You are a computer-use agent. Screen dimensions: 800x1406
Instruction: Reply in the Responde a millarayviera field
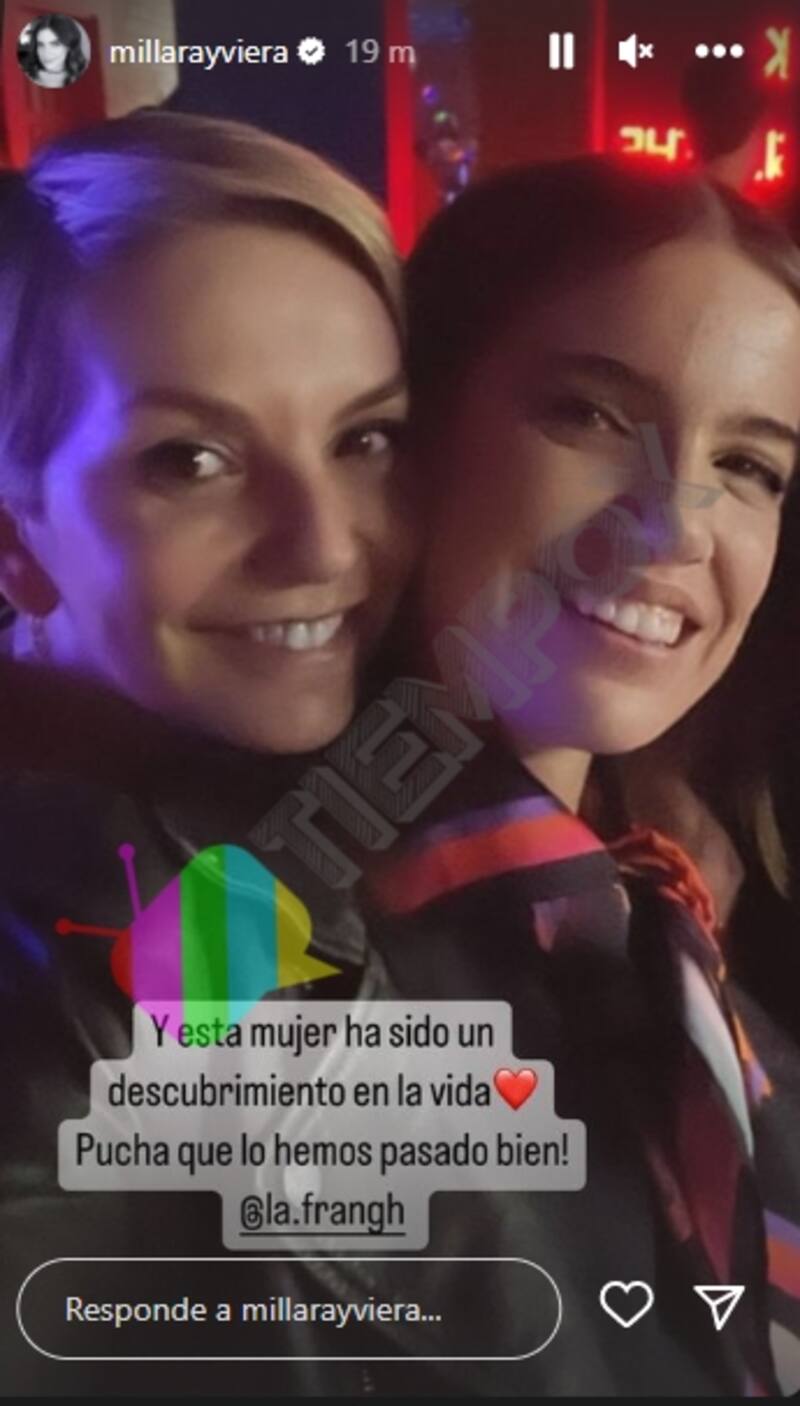click(x=288, y=1309)
